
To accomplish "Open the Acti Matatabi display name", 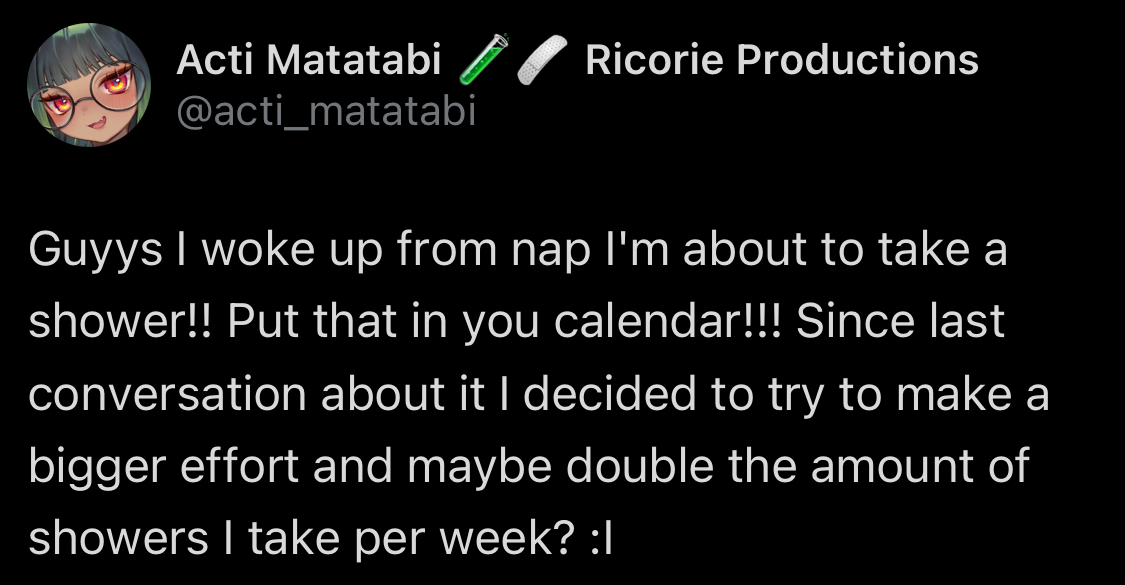I will coord(308,62).
